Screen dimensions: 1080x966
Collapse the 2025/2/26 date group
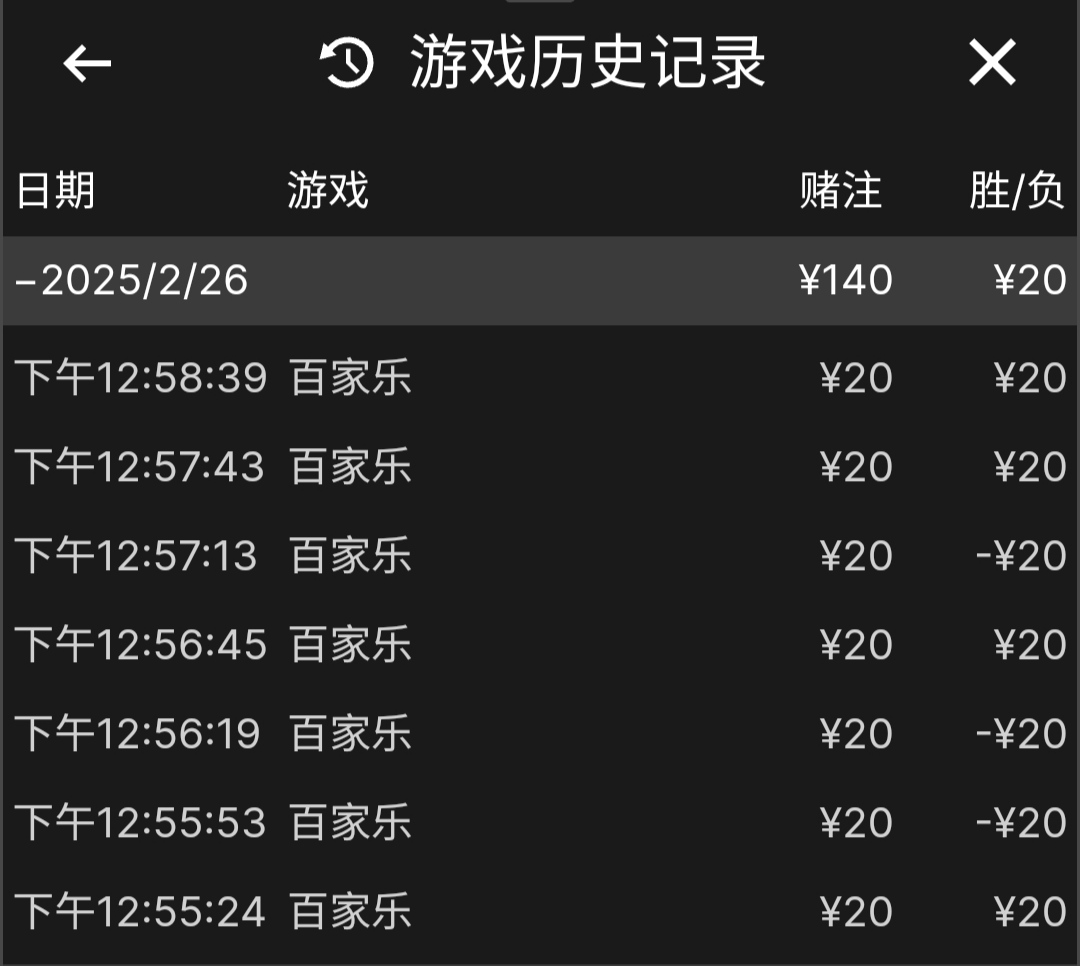pyautogui.click(x=132, y=280)
